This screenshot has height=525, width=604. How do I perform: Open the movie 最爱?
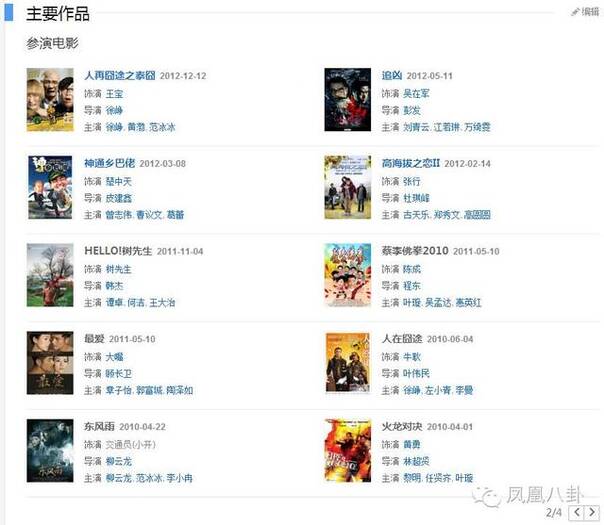pos(95,339)
